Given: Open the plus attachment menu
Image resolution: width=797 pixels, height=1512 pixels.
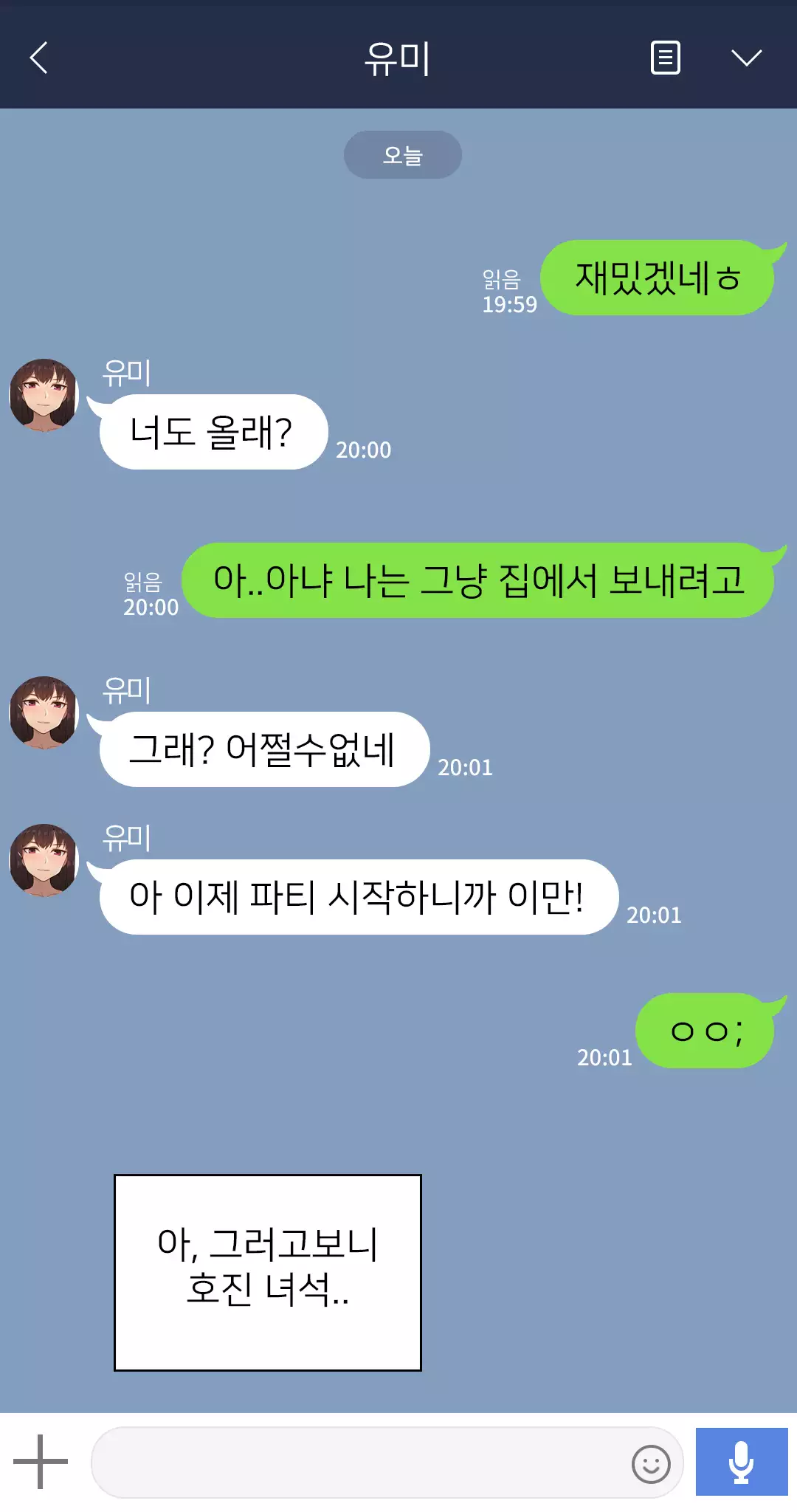Looking at the screenshot, I should coord(41,1461).
